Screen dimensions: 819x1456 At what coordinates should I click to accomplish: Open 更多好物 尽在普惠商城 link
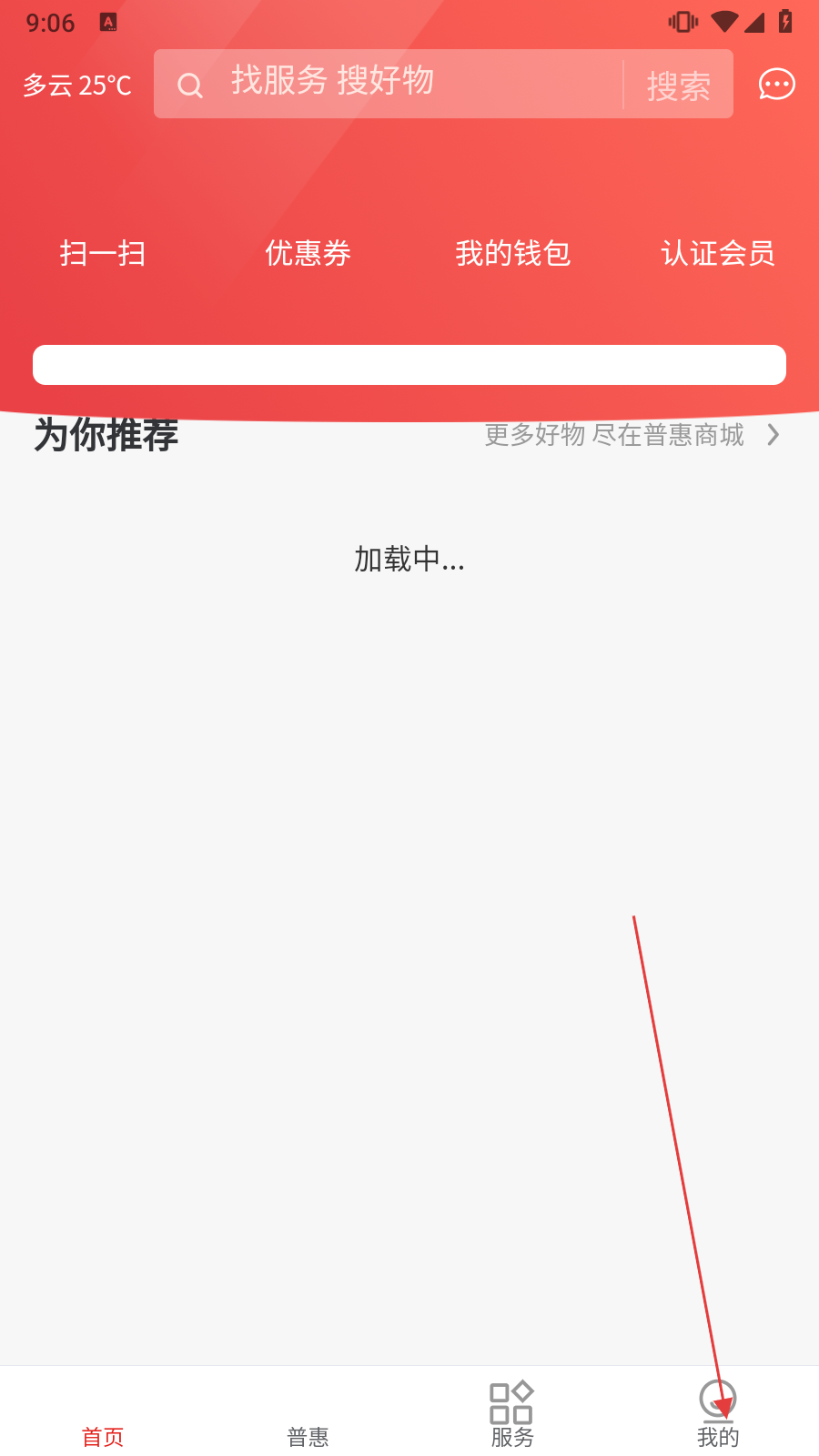[632, 435]
